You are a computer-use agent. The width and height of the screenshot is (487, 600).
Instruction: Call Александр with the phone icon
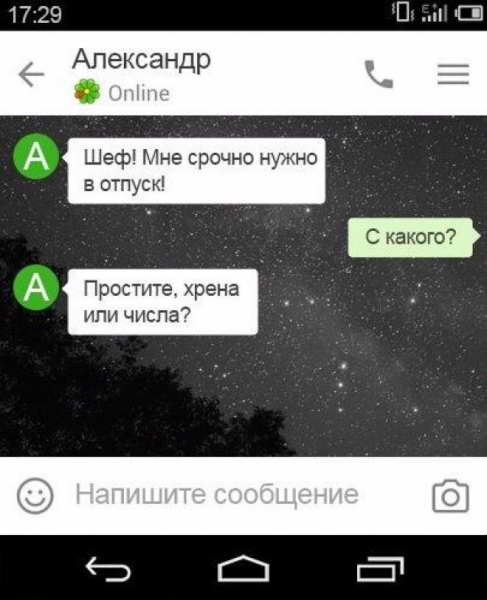coord(378,74)
